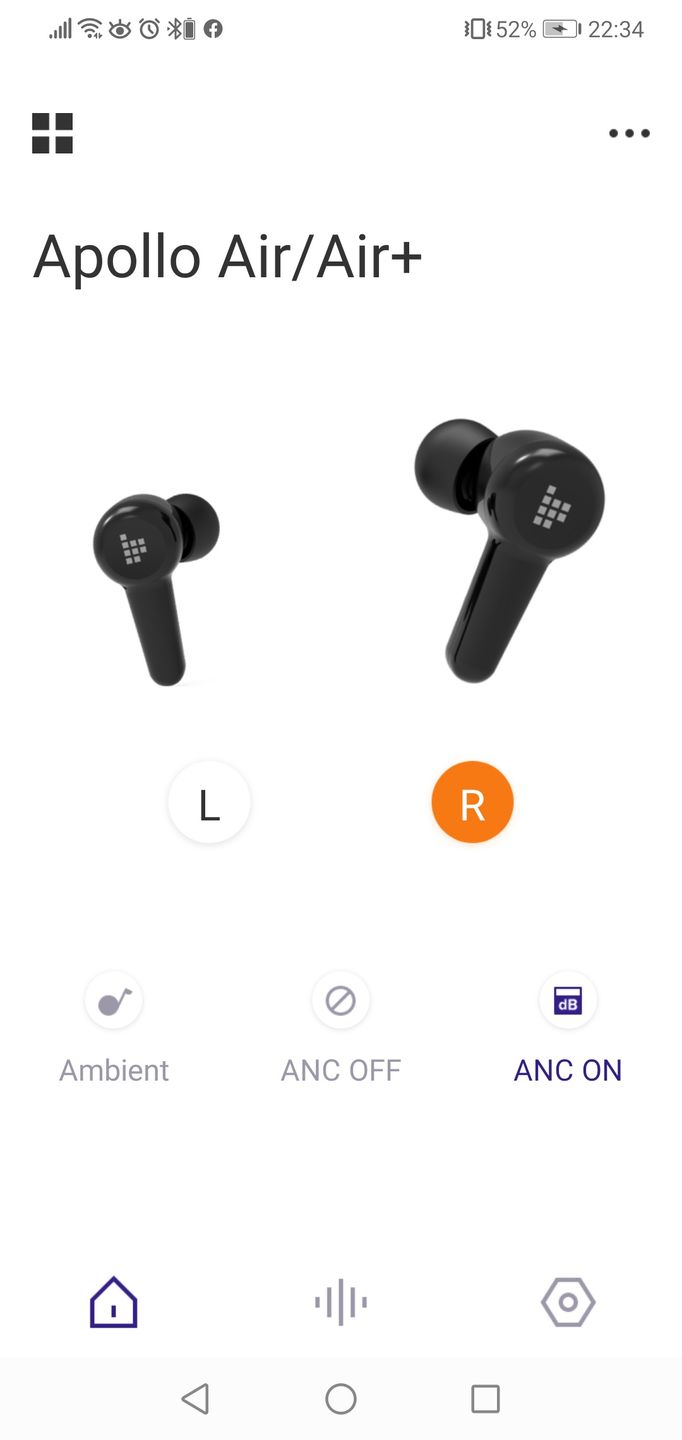Enable ANC ON mode

pos(567,1001)
